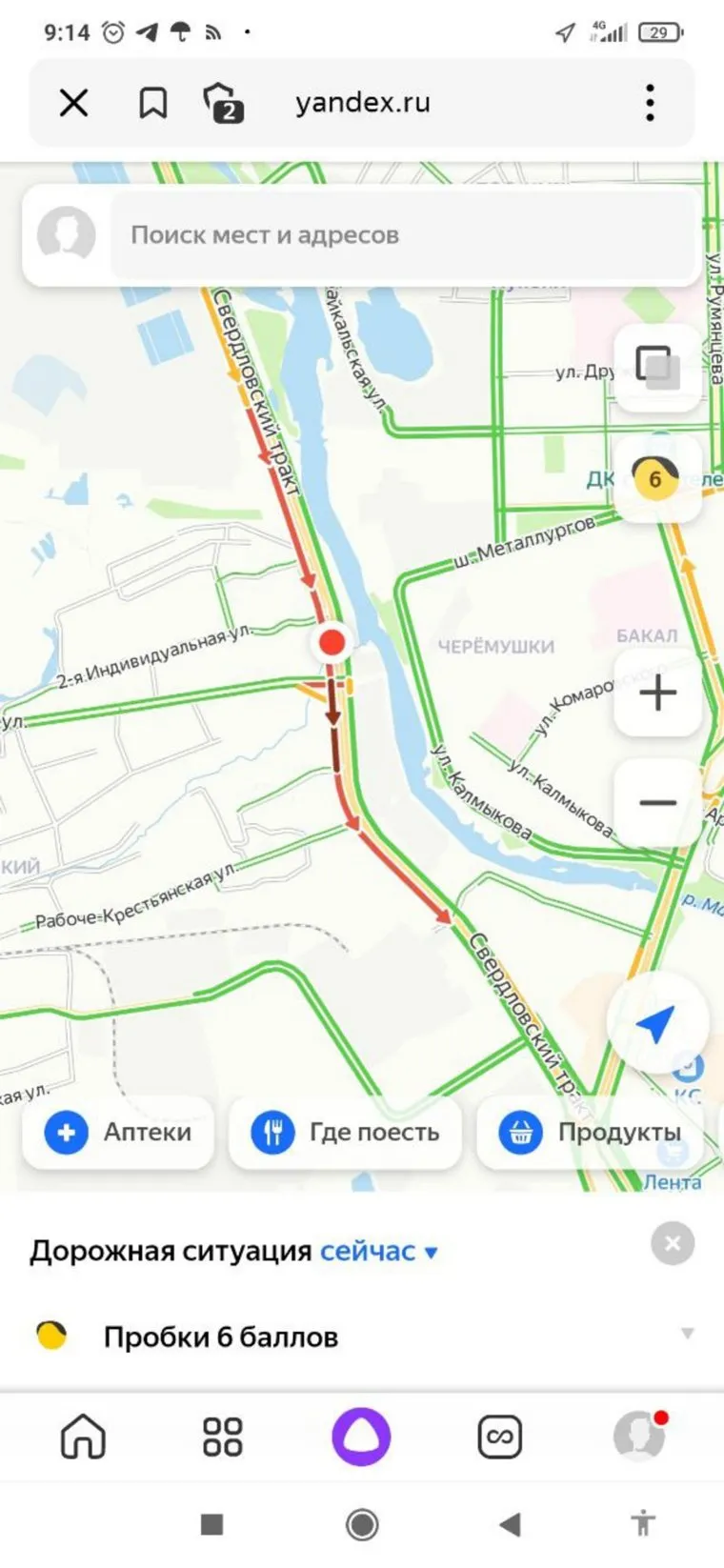This screenshot has height=1568, width=724.
Task: Launch the Alice voice assistant
Action: [361, 1437]
